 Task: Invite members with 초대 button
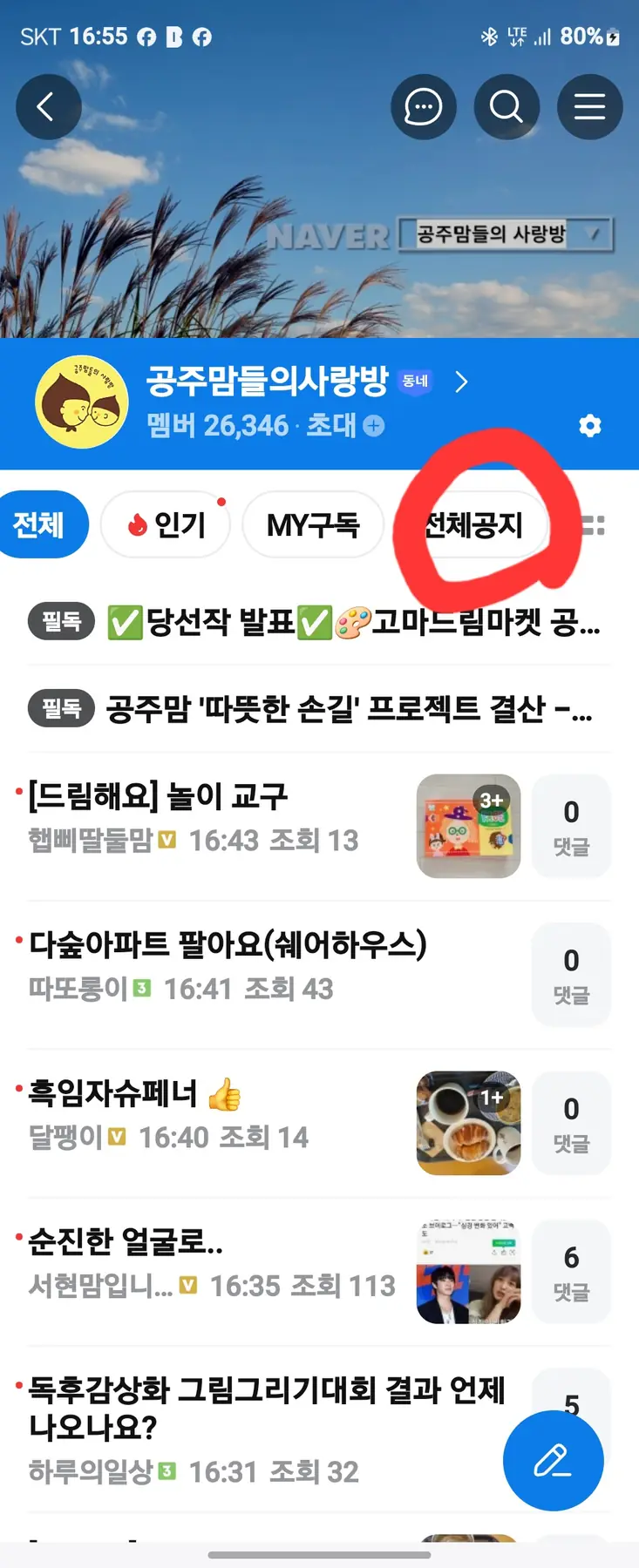[x=345, y=426]
